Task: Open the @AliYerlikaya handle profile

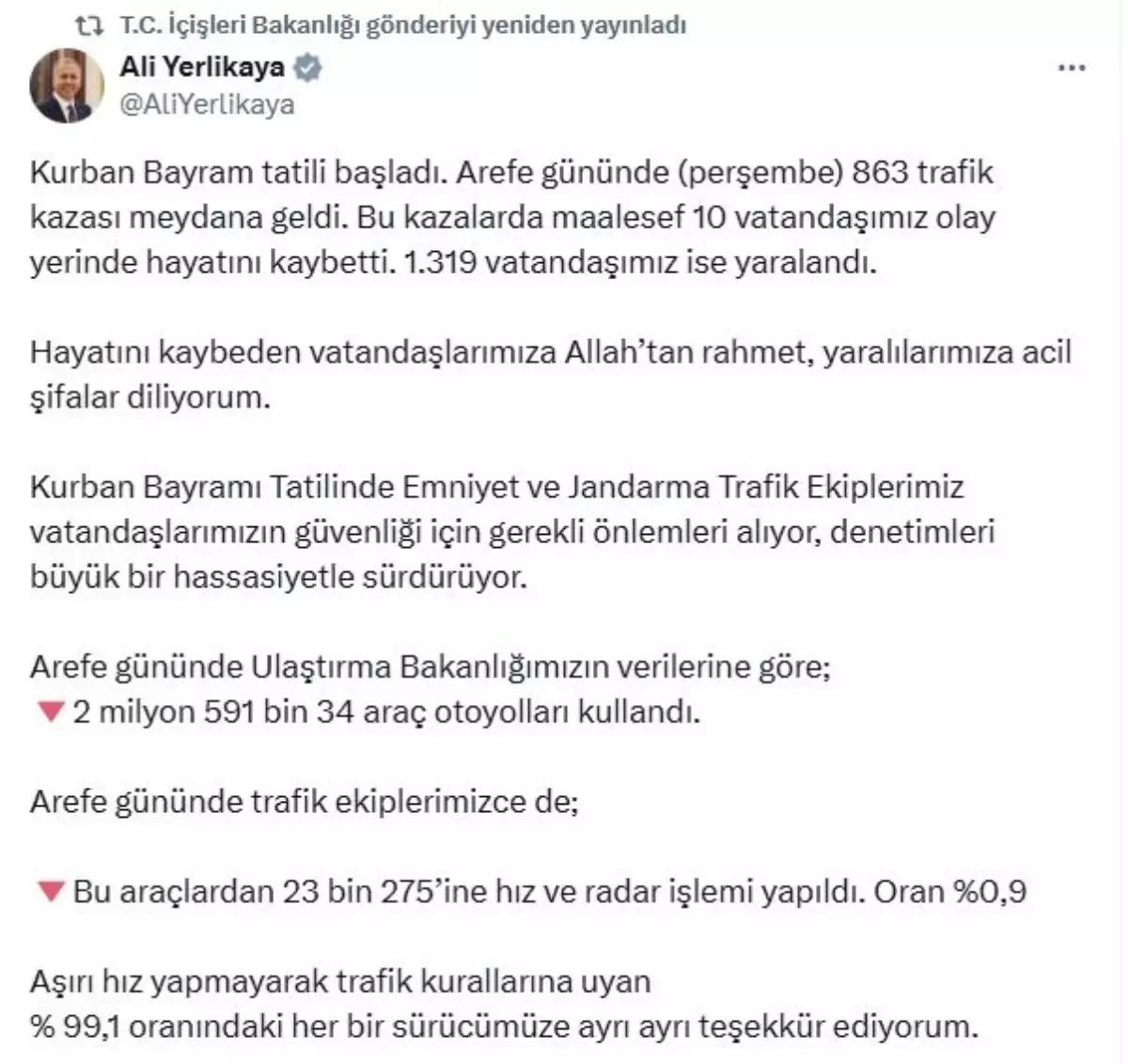Action: tap(207, 104)
